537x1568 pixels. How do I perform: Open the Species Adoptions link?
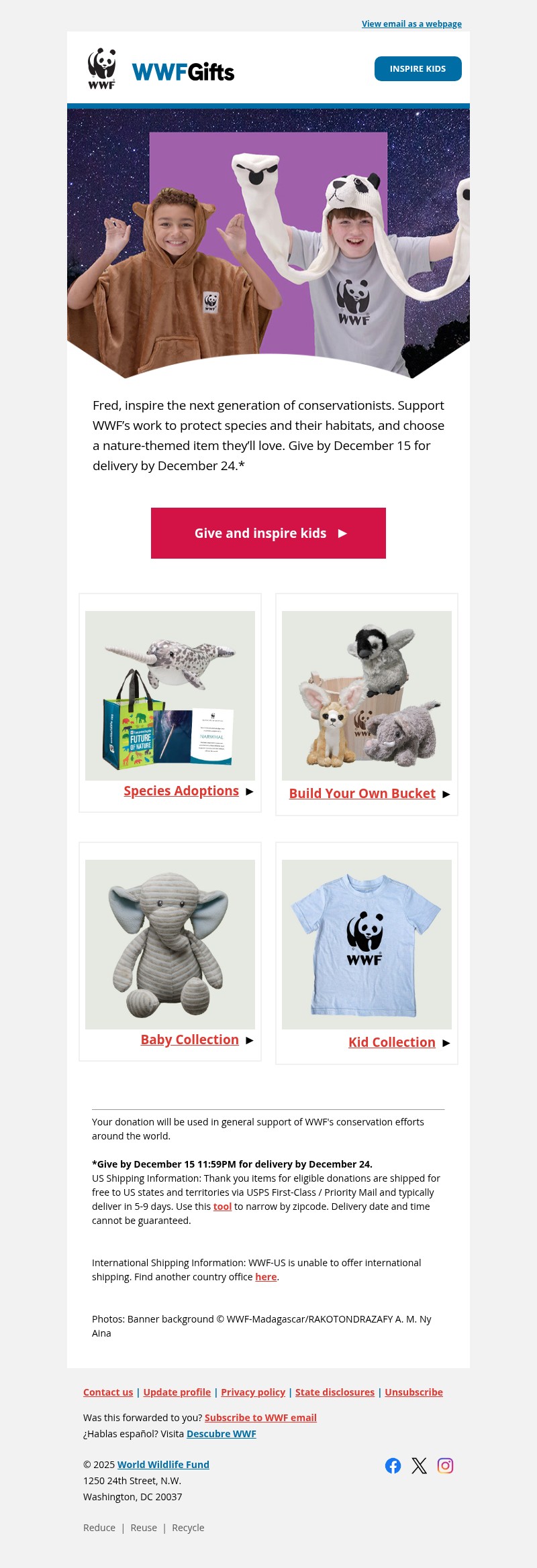(181, 791)
